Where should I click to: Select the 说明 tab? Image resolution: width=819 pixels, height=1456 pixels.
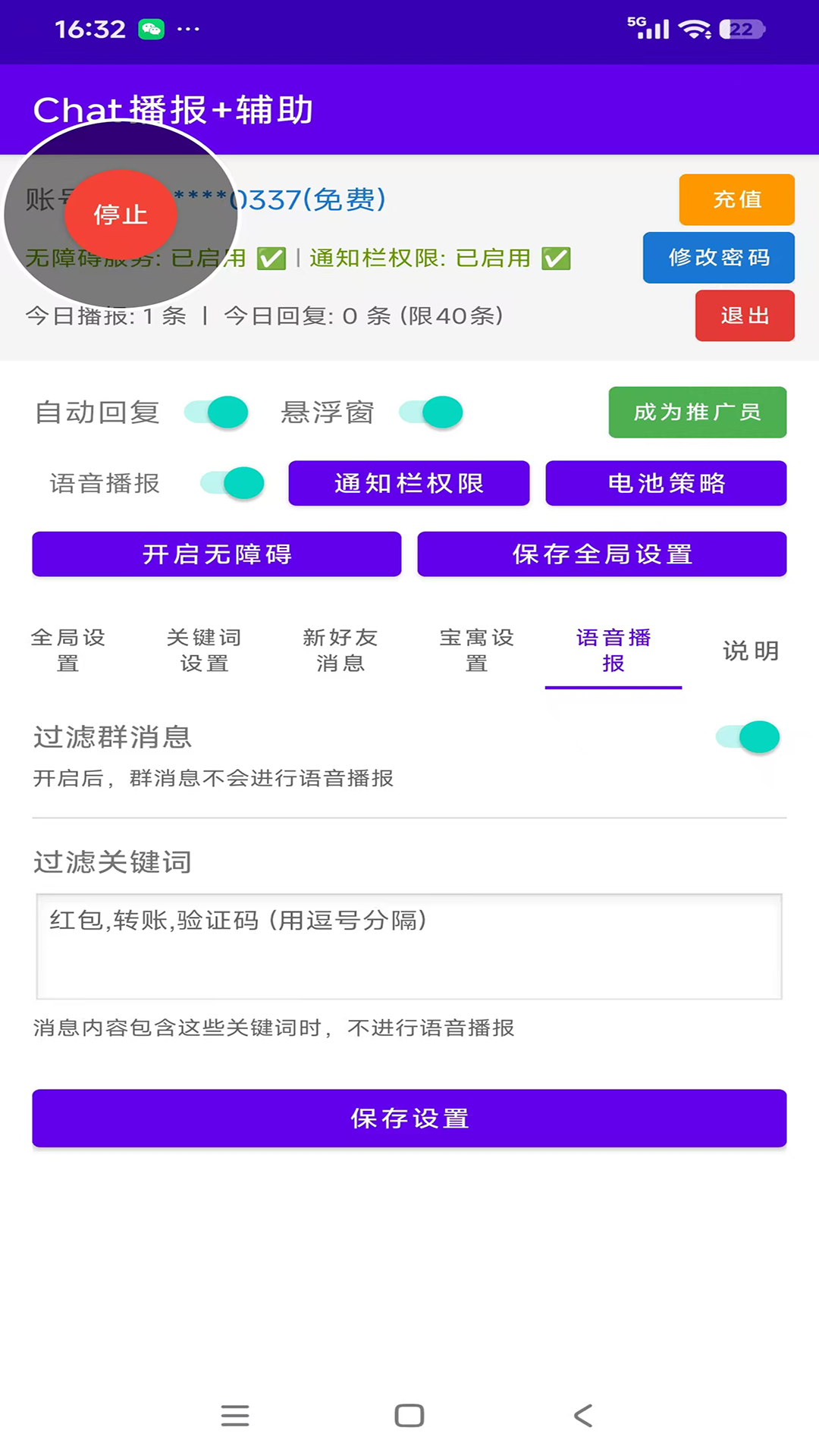pos(749,651)
